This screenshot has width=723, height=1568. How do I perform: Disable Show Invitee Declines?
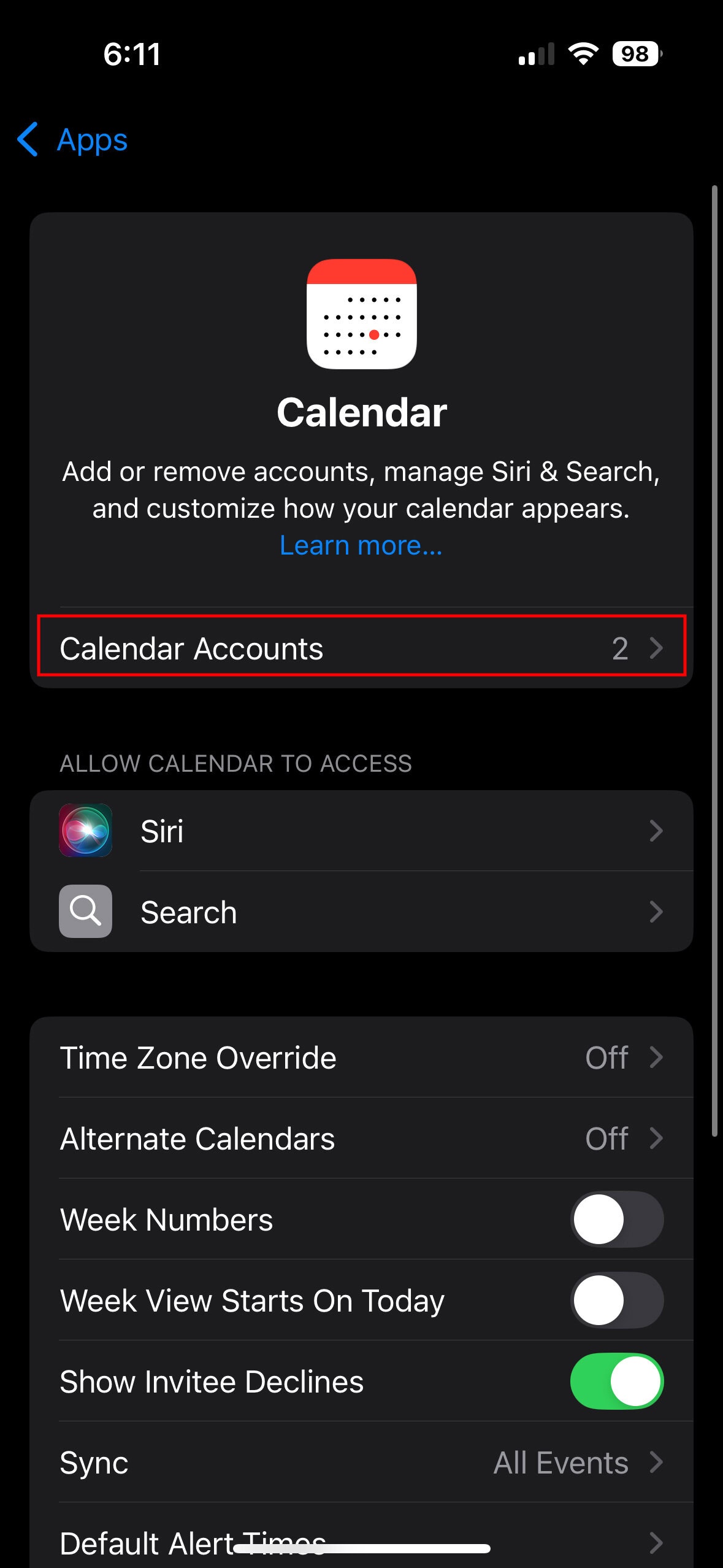[616, 1382]
